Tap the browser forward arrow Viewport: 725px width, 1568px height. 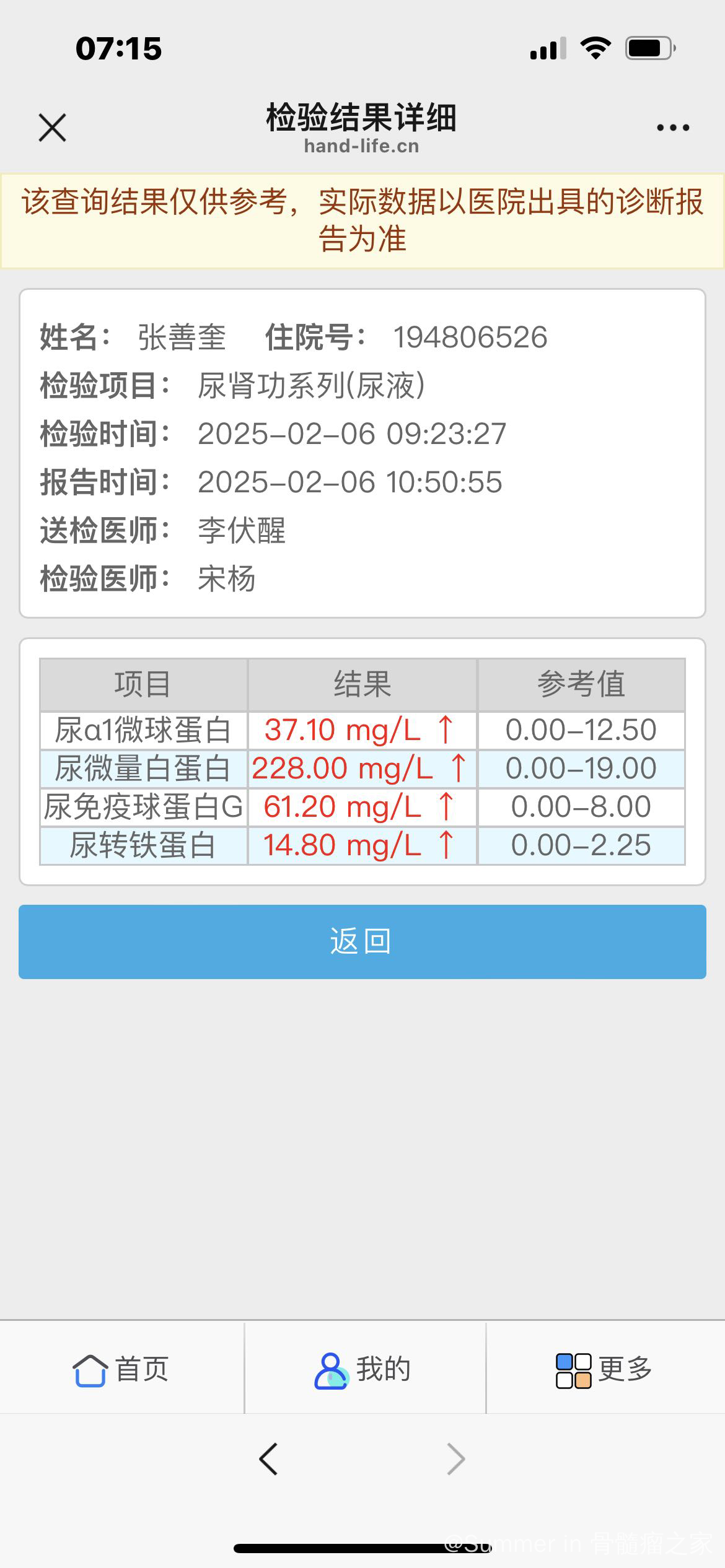click(456, 1459)
